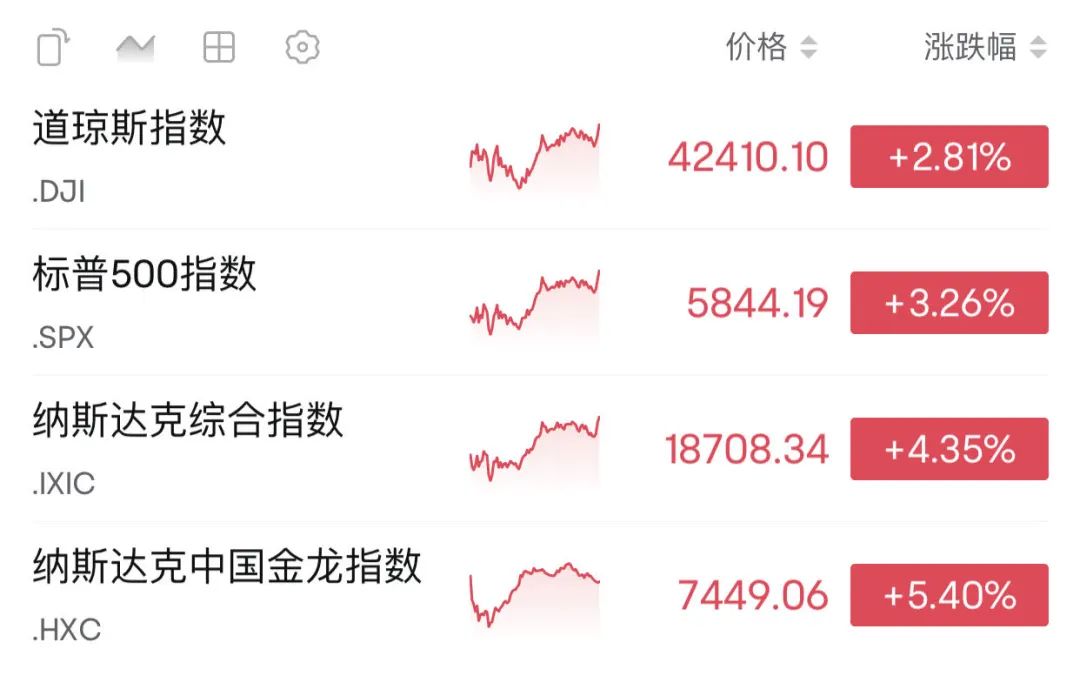Image resolution: width=1080 pixels, height=676 pixels.
Task: Toggle the trend chart display icon
Action: tap(135, 47)
